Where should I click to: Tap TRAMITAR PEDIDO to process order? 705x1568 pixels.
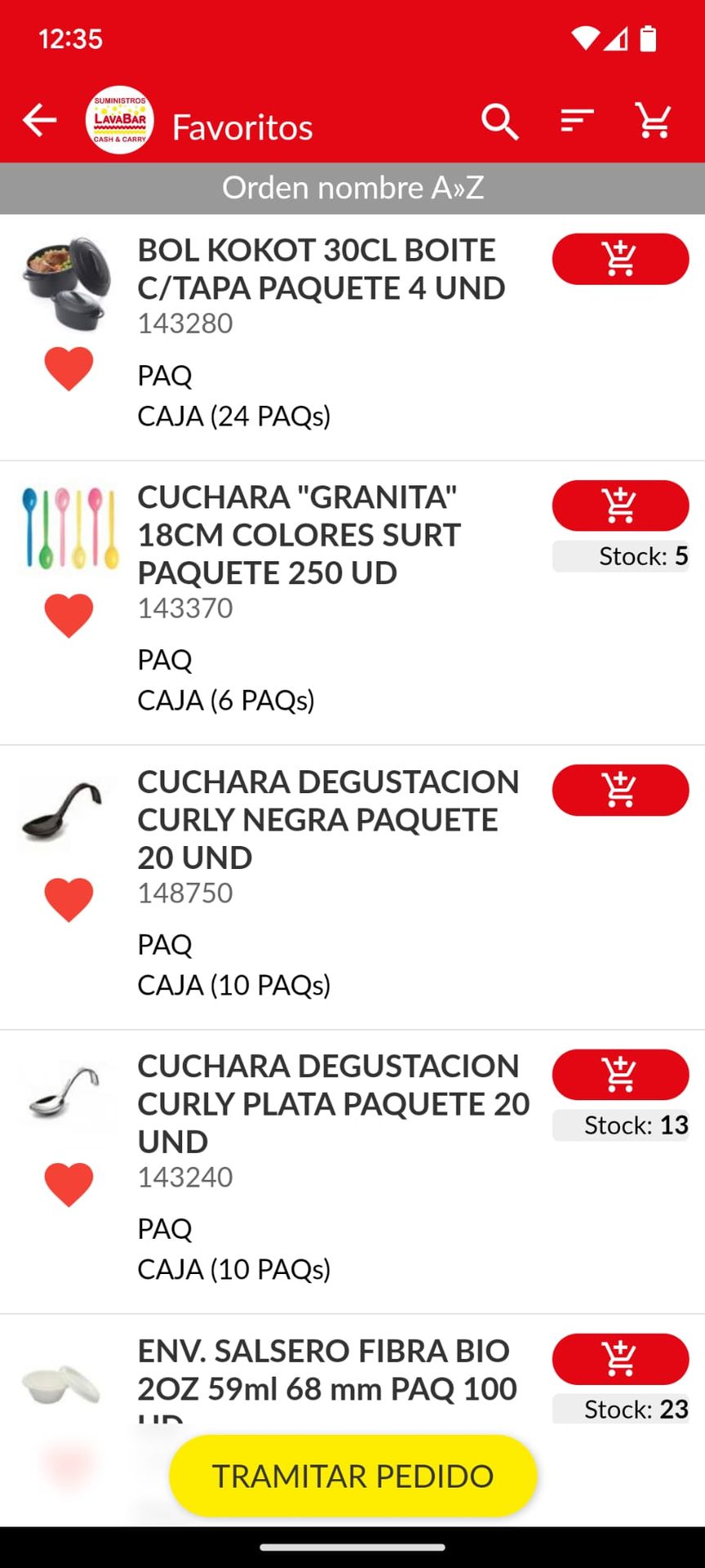[353, 1476]
